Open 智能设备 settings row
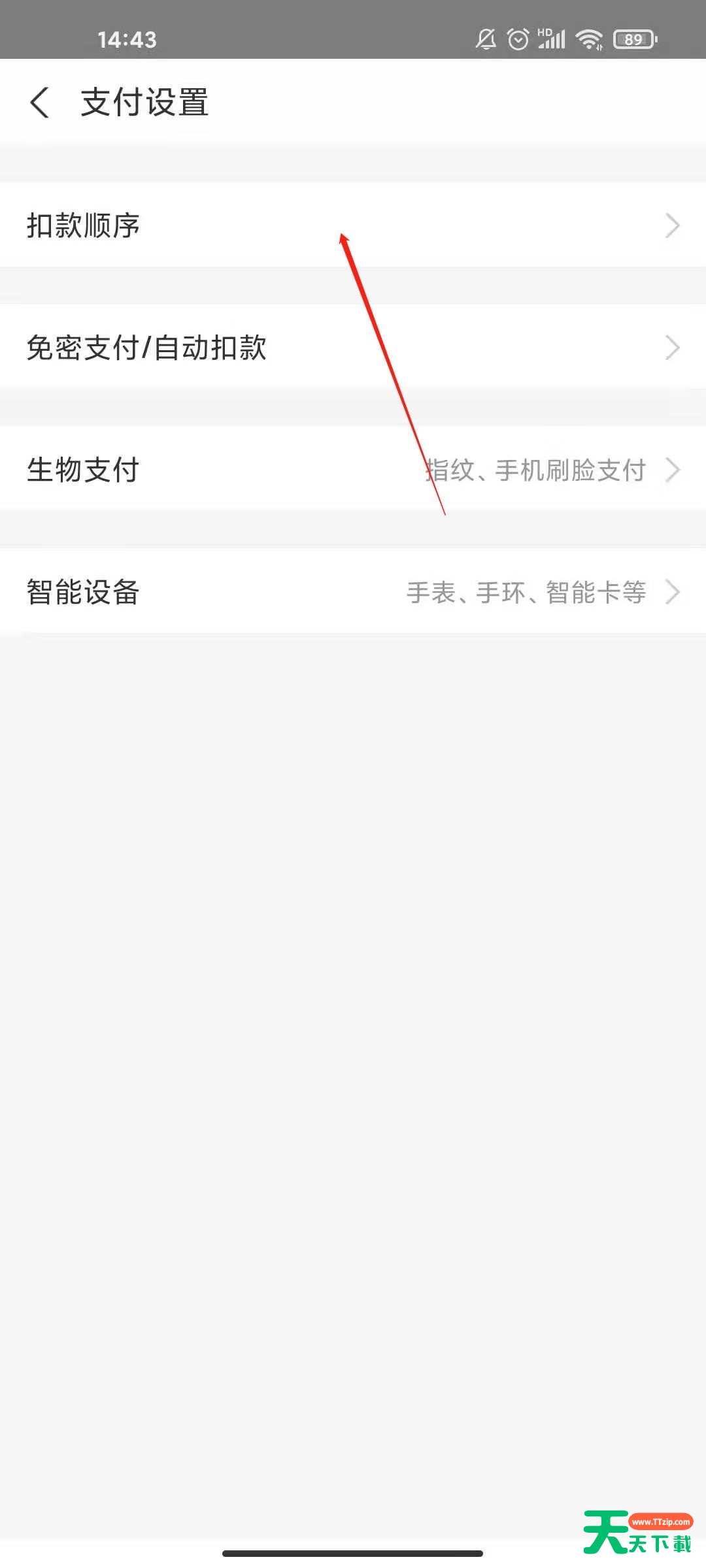 point(353,591)
